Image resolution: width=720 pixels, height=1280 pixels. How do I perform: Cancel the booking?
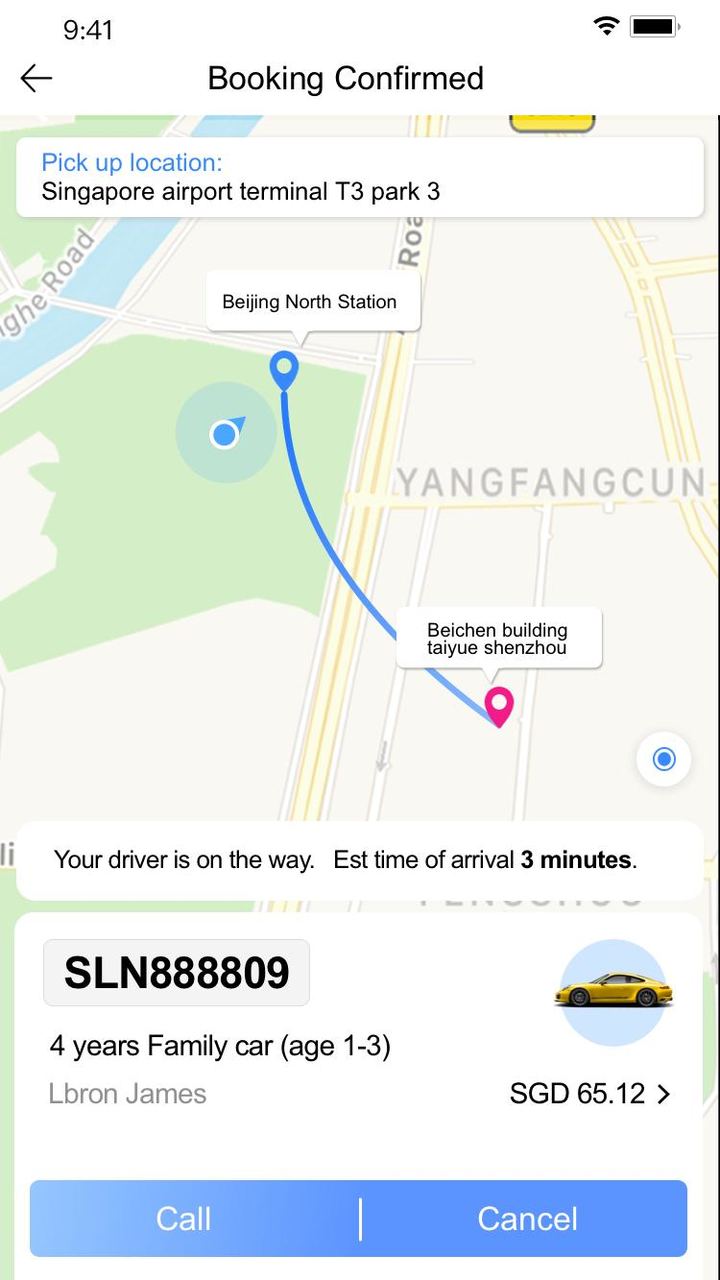point(527,1218)
